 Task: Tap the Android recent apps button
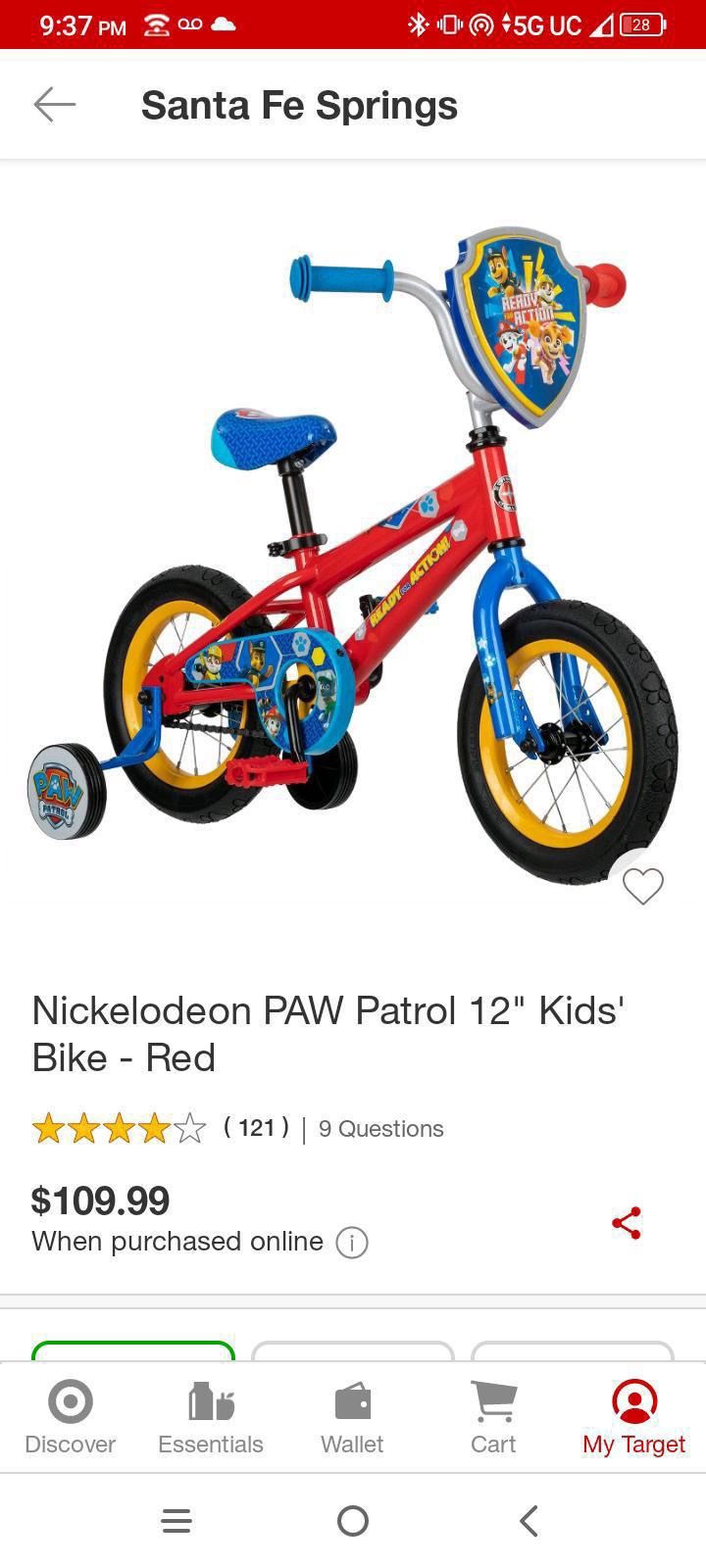176,1521
